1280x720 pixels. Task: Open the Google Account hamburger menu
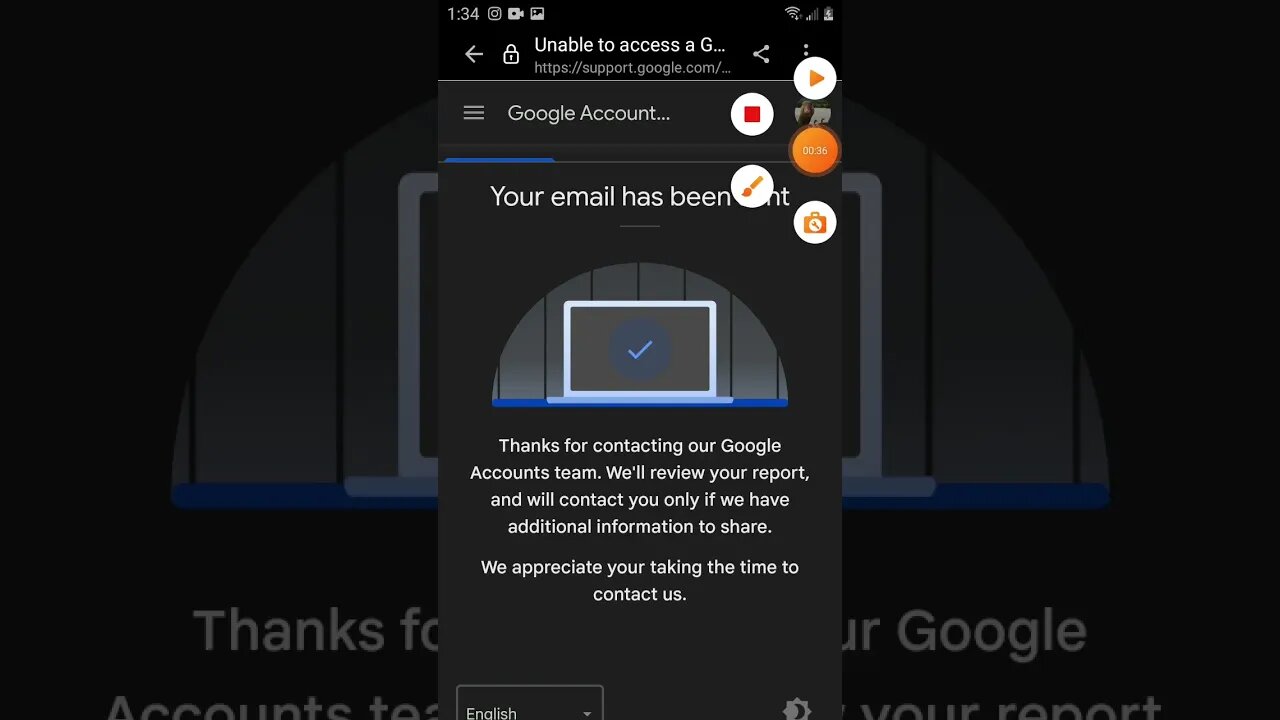(474, 113)
